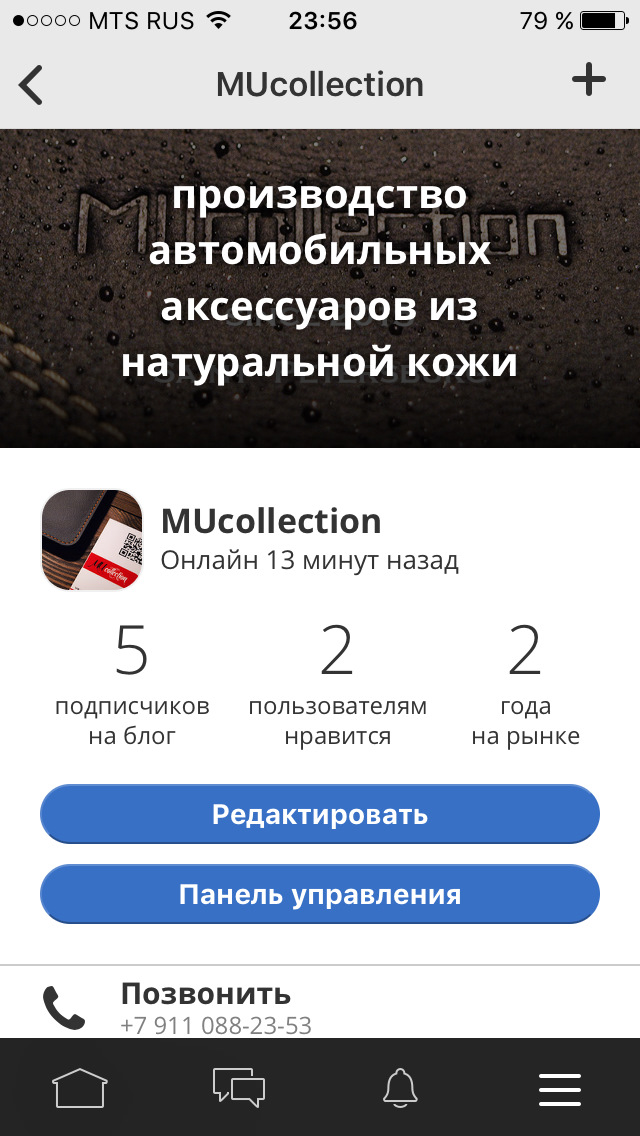Tap the plus icon in the header
This screenshot has height=1136, width=640.
point(589,80)
